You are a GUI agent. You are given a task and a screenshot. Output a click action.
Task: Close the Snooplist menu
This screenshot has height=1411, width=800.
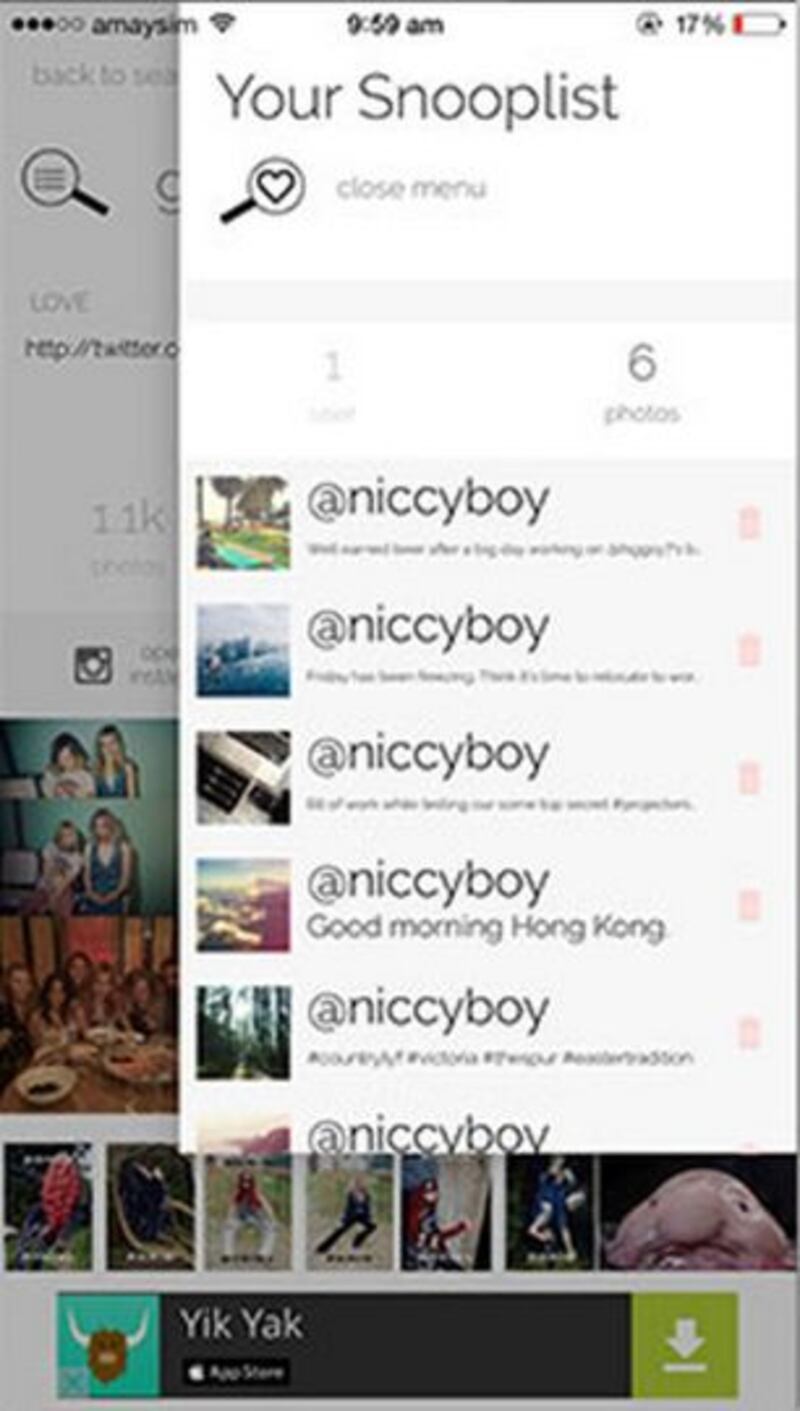(410, 188)
